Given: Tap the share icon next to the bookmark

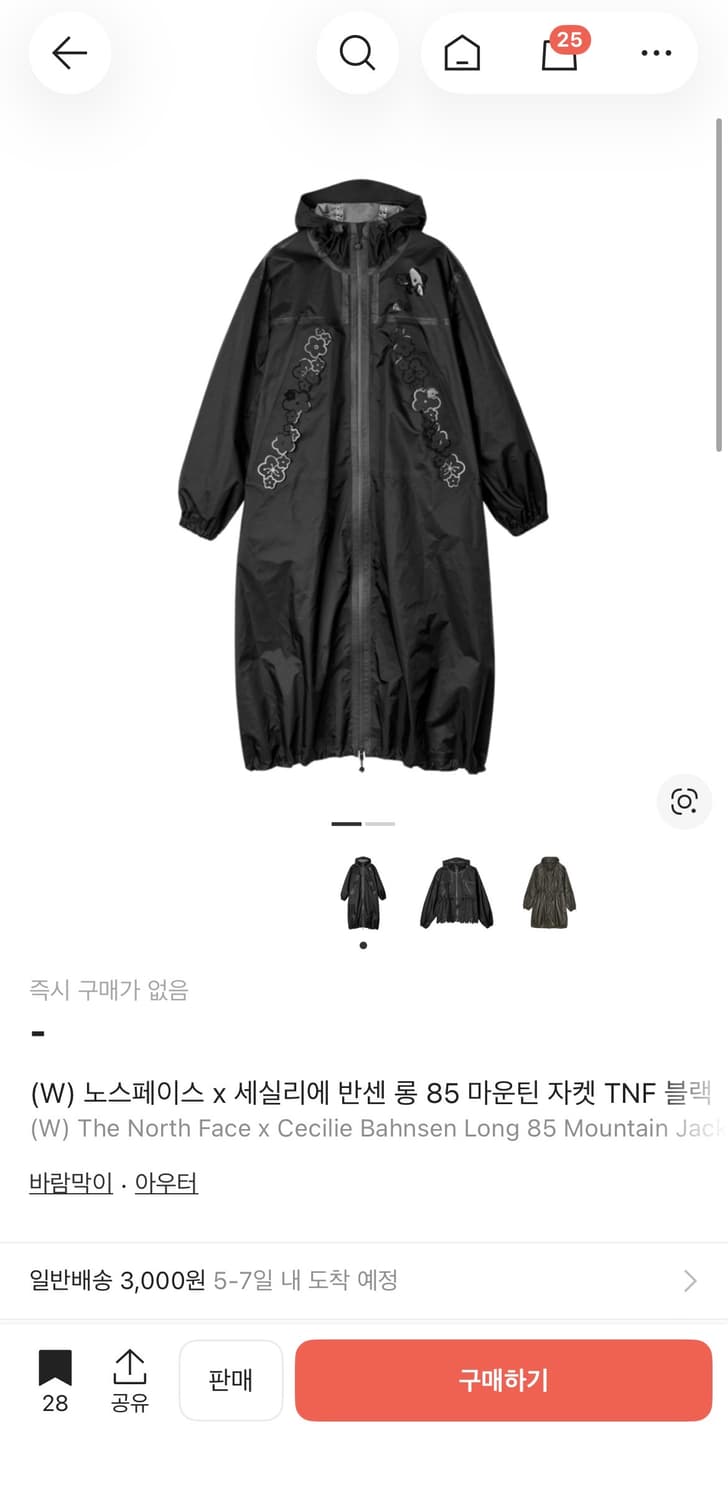Looking at the screenshot, I should pos(130,1378).
